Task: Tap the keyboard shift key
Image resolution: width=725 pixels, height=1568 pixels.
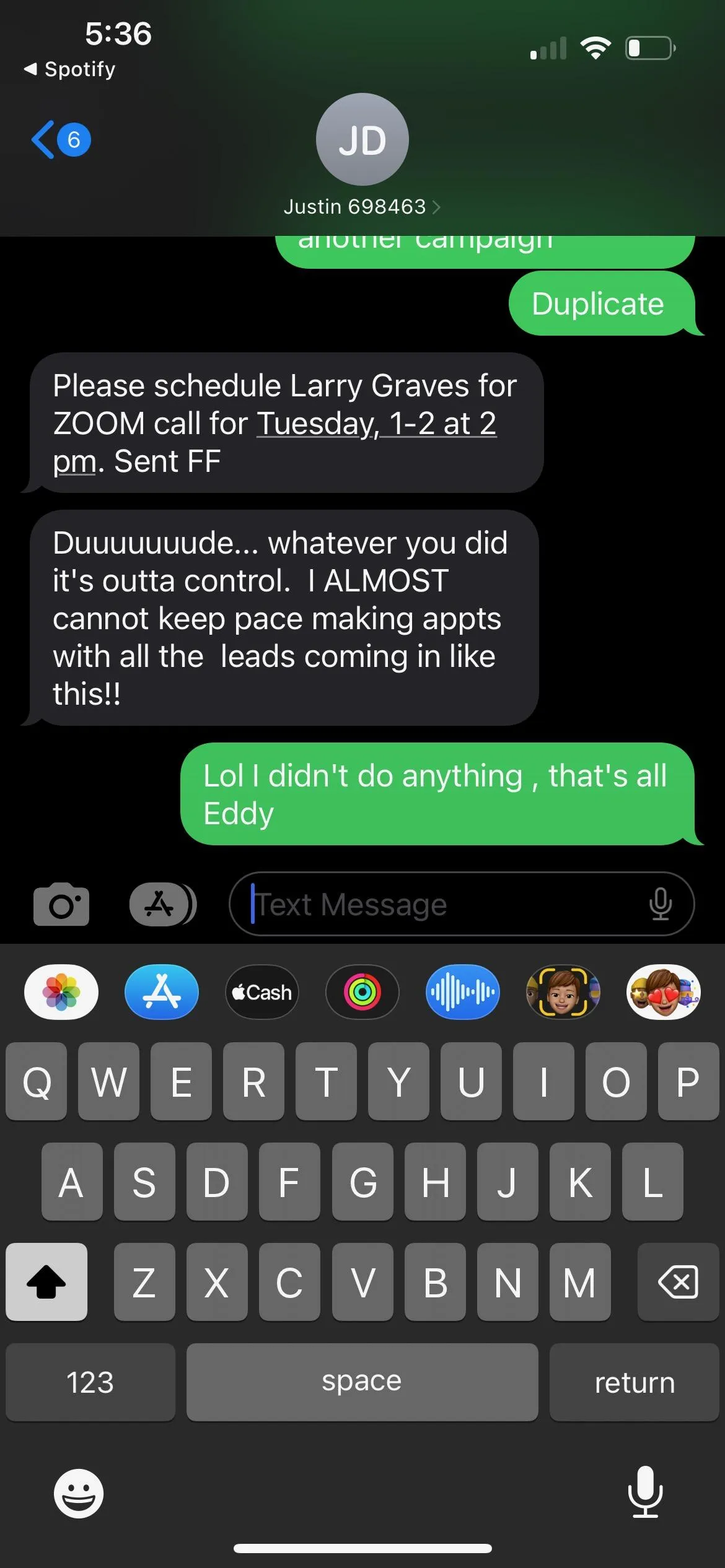Action: coord(46,1281)
